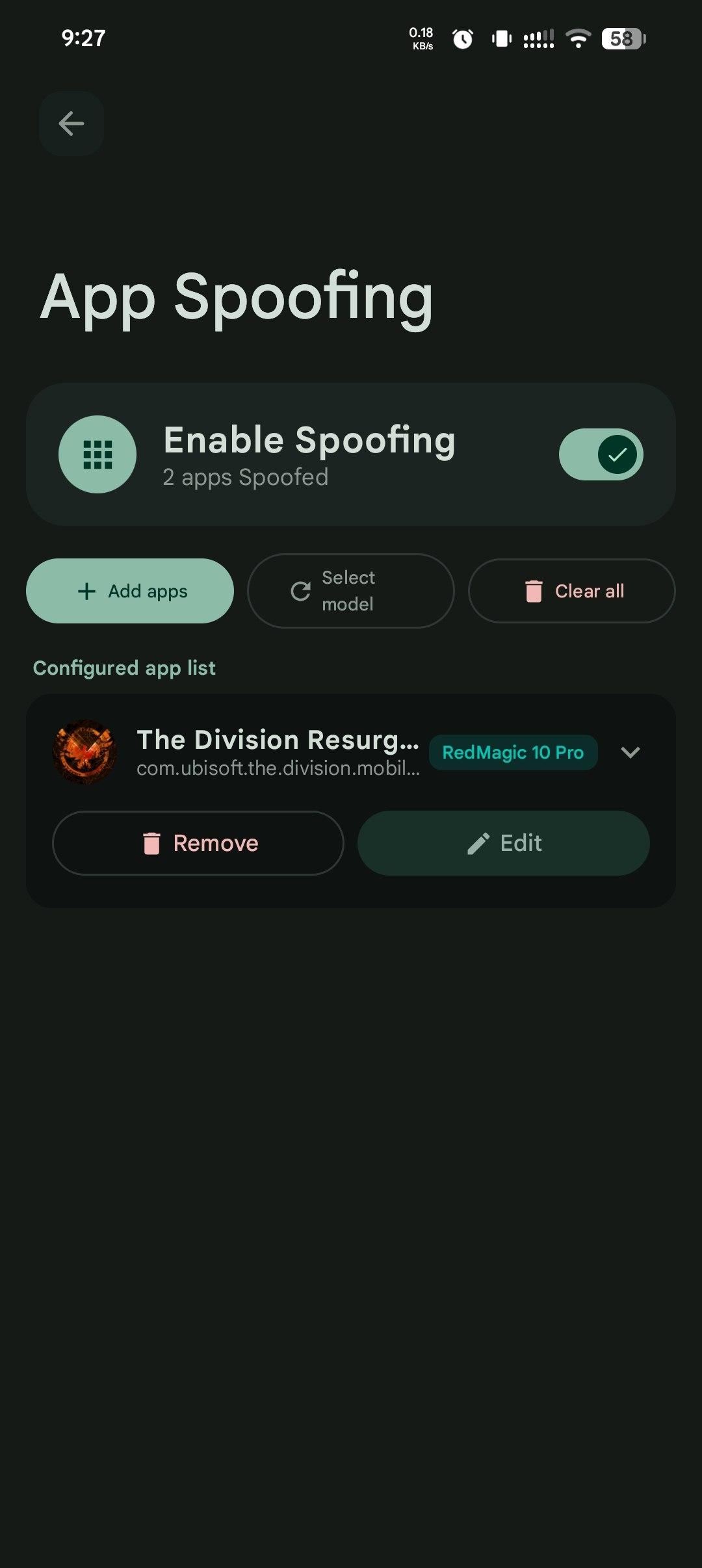Go back using the arrow button
The height and width of the screenshot is (1568, 702).
71,124
